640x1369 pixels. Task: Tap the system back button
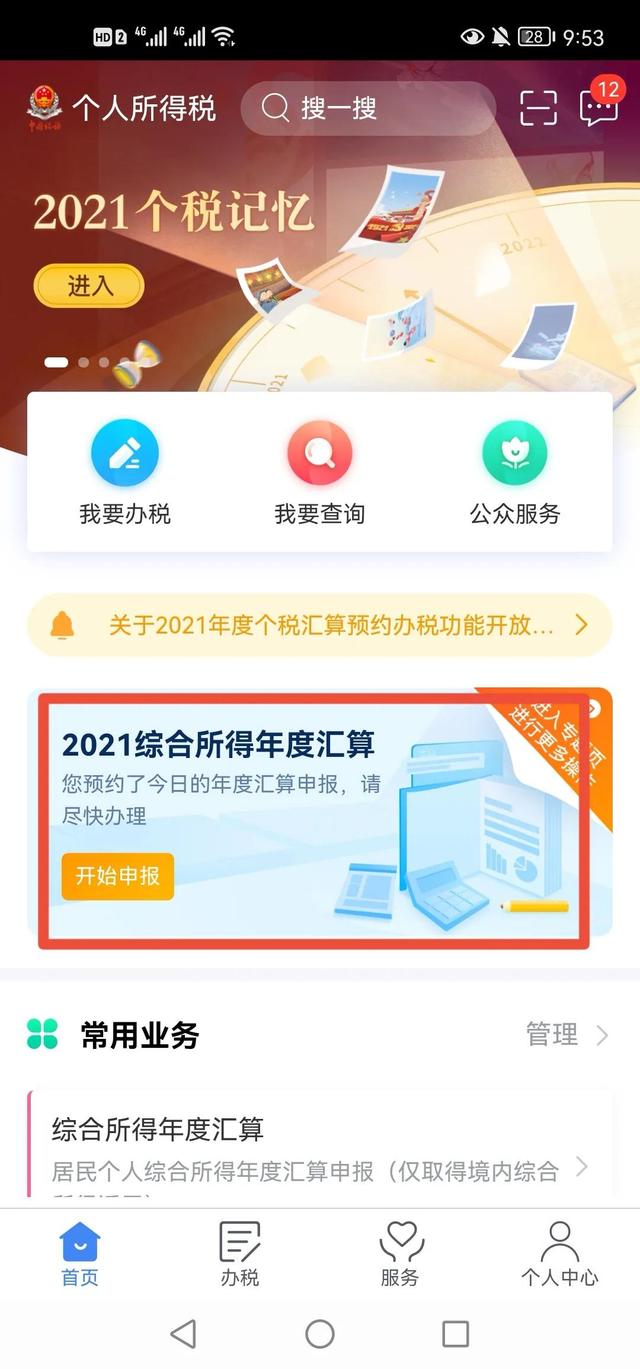tap(183, 1333)
